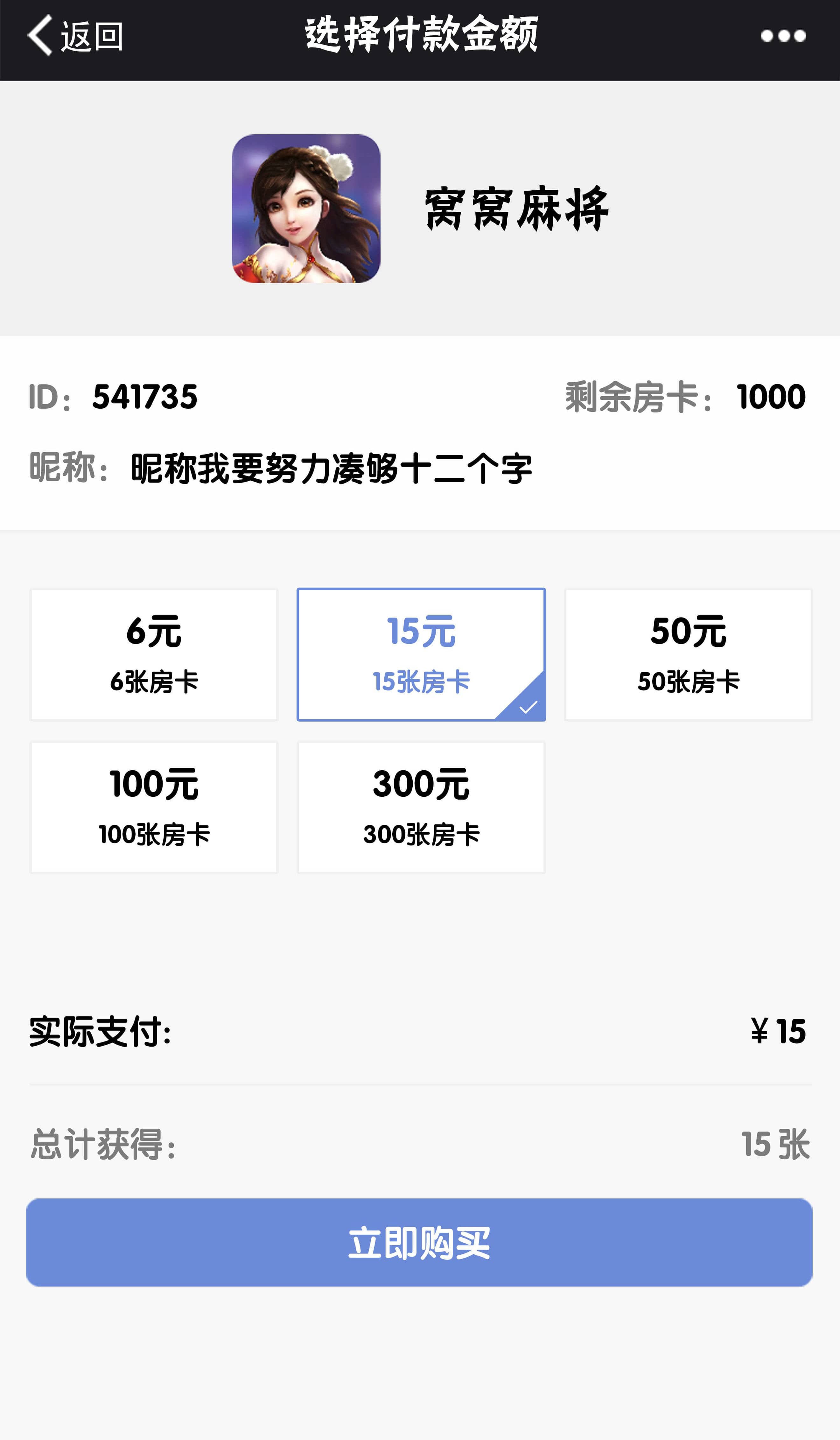This screenshot has width=840, height=1440.
Task: Go back with the 返回 button
Action: point(75,36)
